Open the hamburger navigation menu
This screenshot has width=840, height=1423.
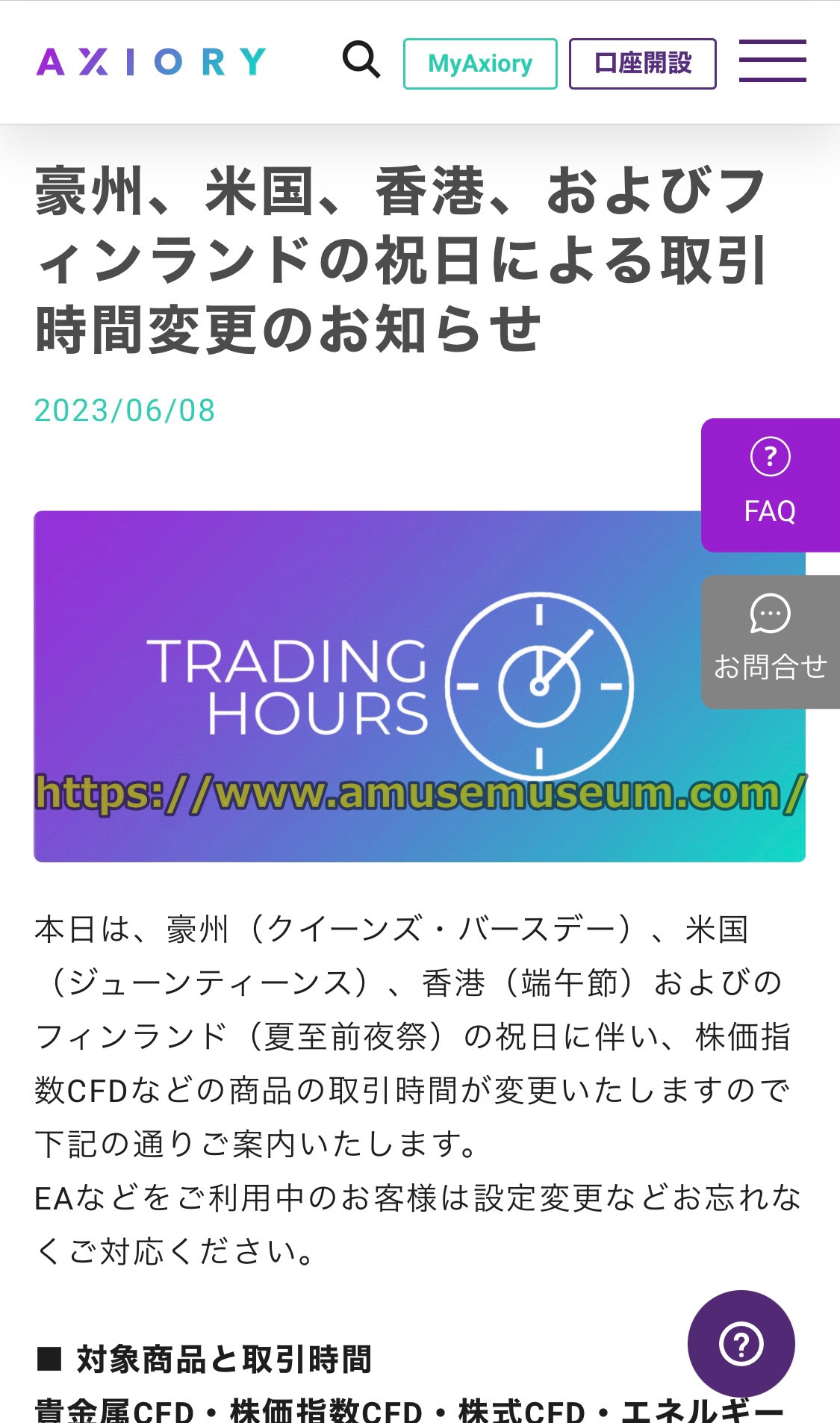click(x=772, y=61)
